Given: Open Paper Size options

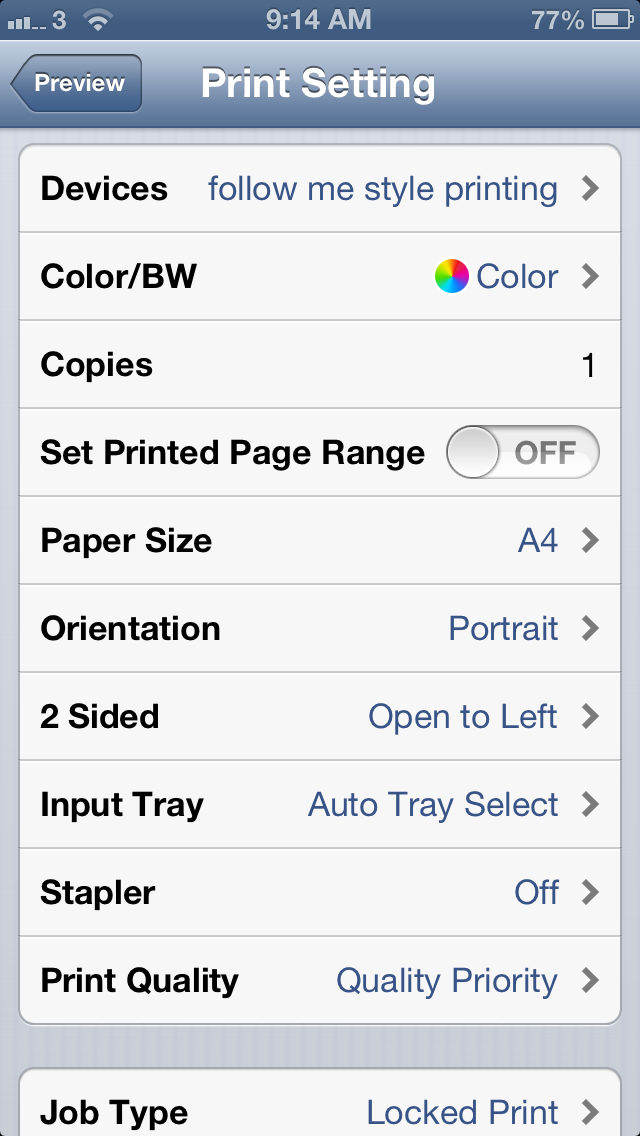Looking at the screenshot, I should click(x=320, y=540).
